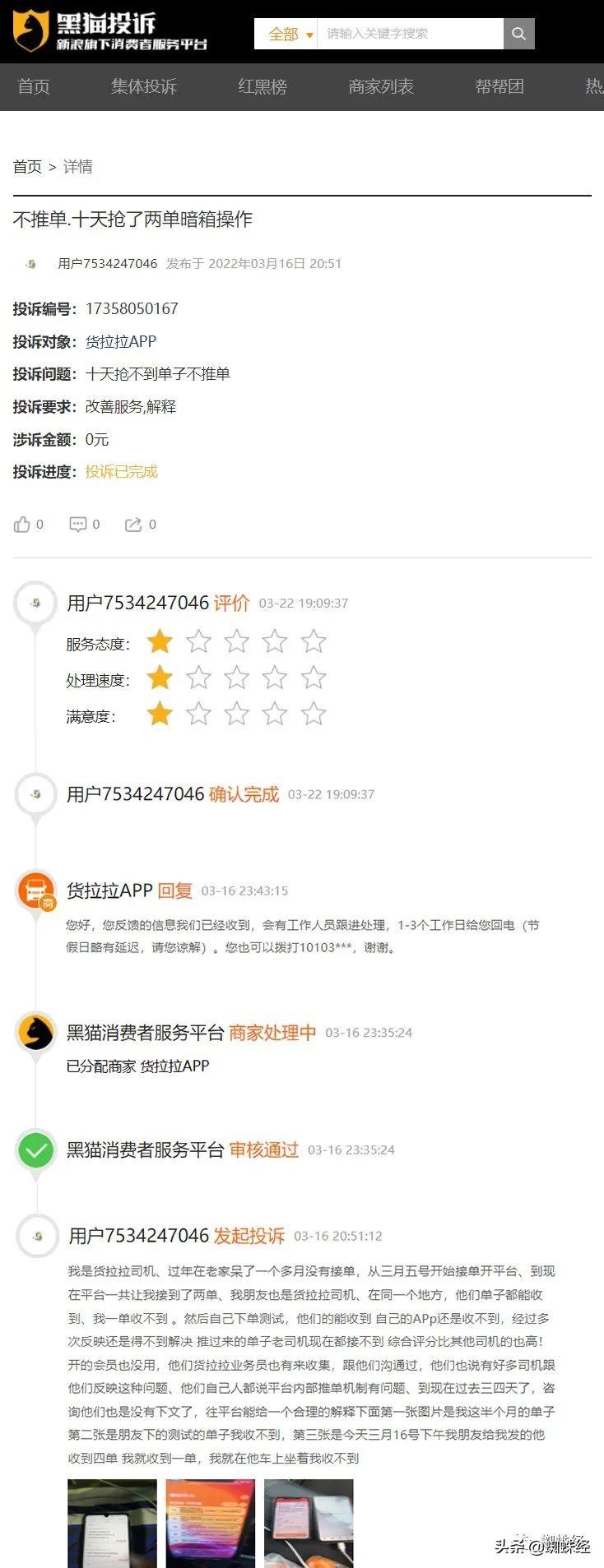This screenshot has width=604, height=1568.
Task: Open complaint target 货拉拉APP
Action: pyautogui.click(x=121, y=341)
